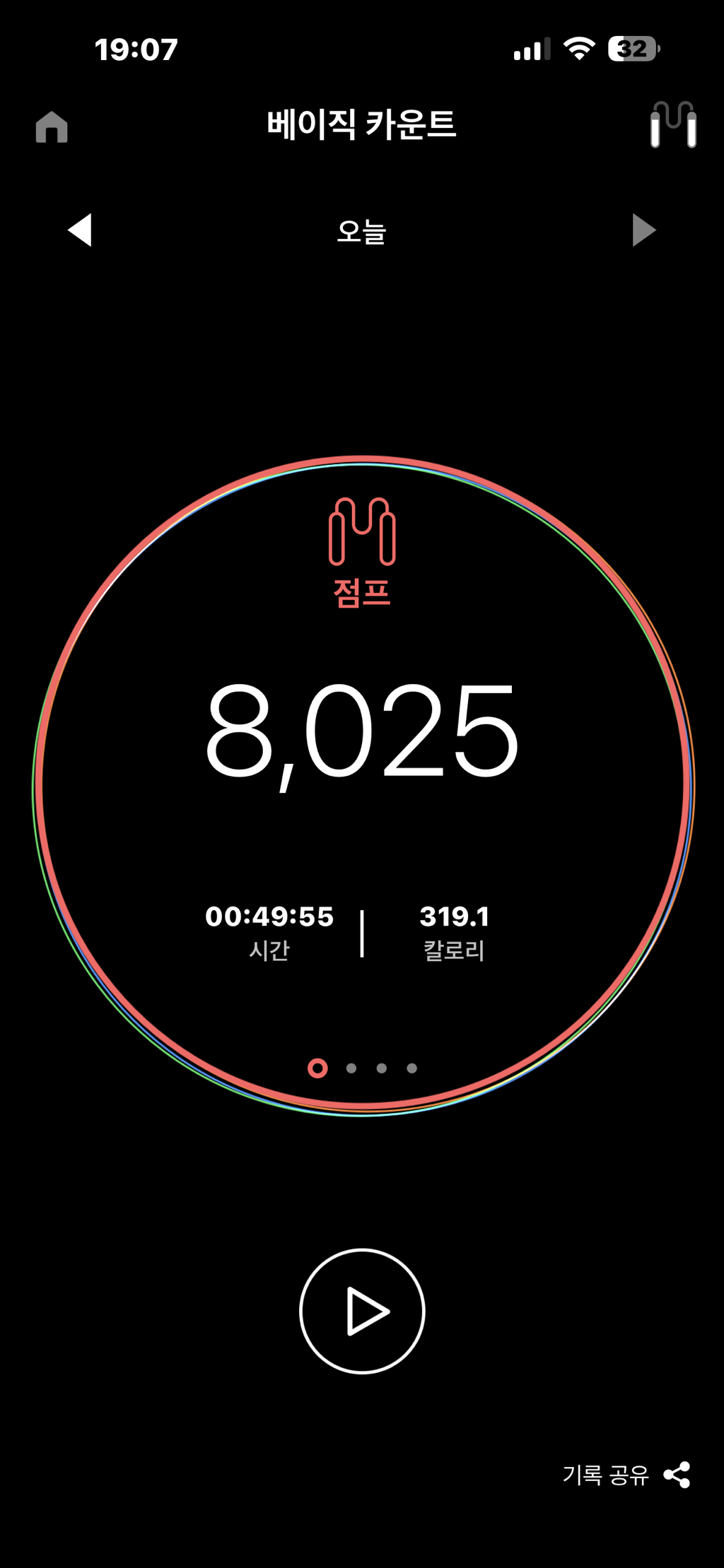Image resolution: width=724 pixels, height=1568 pixels.
Task: Switch to the last page indicator dot
Action: 411,1069
